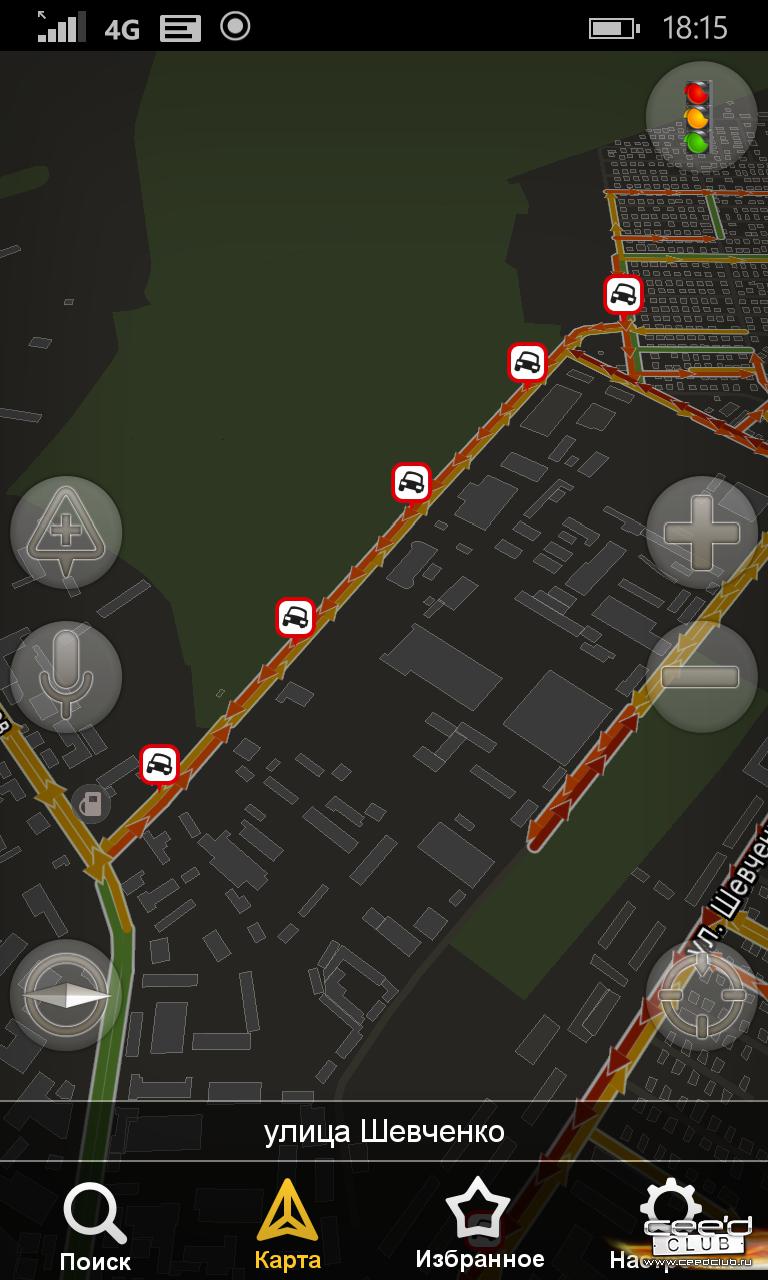Open the Поиск search tab

coord(95,1225)
